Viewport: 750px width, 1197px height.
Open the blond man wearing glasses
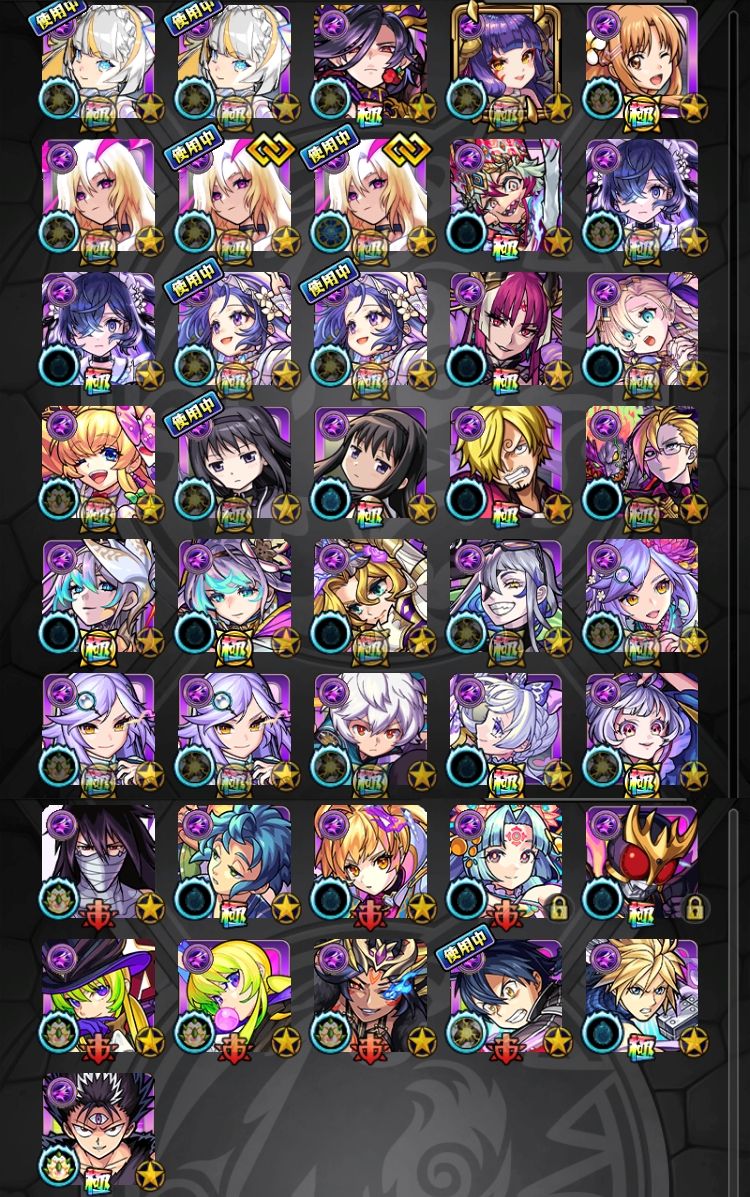pos(641,462)
